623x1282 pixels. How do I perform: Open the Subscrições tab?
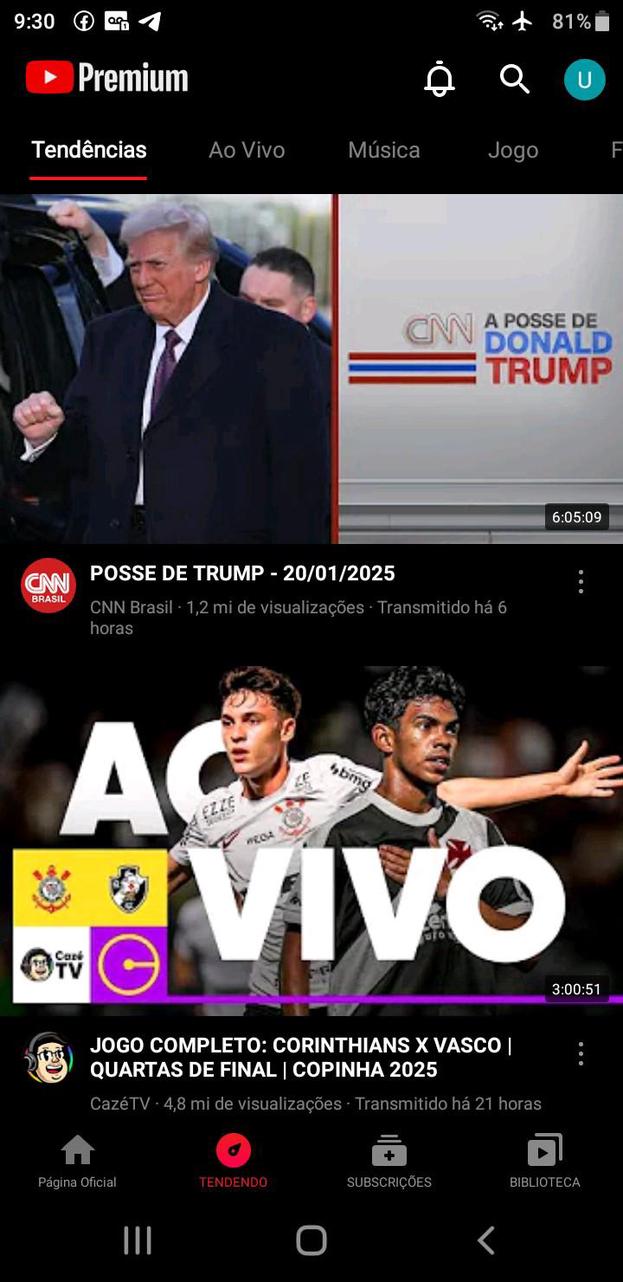pyautogui.click(x=389, y=1162)
